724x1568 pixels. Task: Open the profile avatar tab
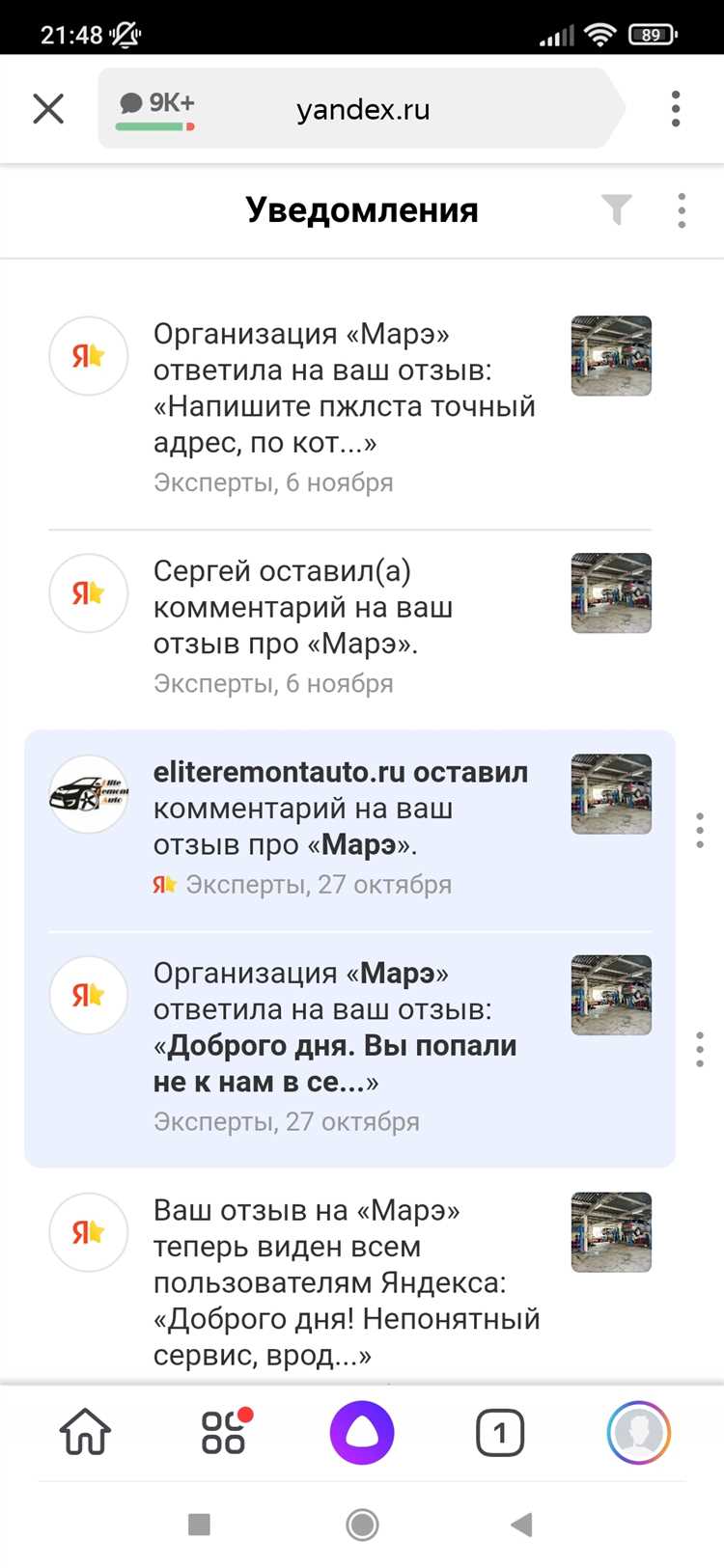coord(638,1433)
